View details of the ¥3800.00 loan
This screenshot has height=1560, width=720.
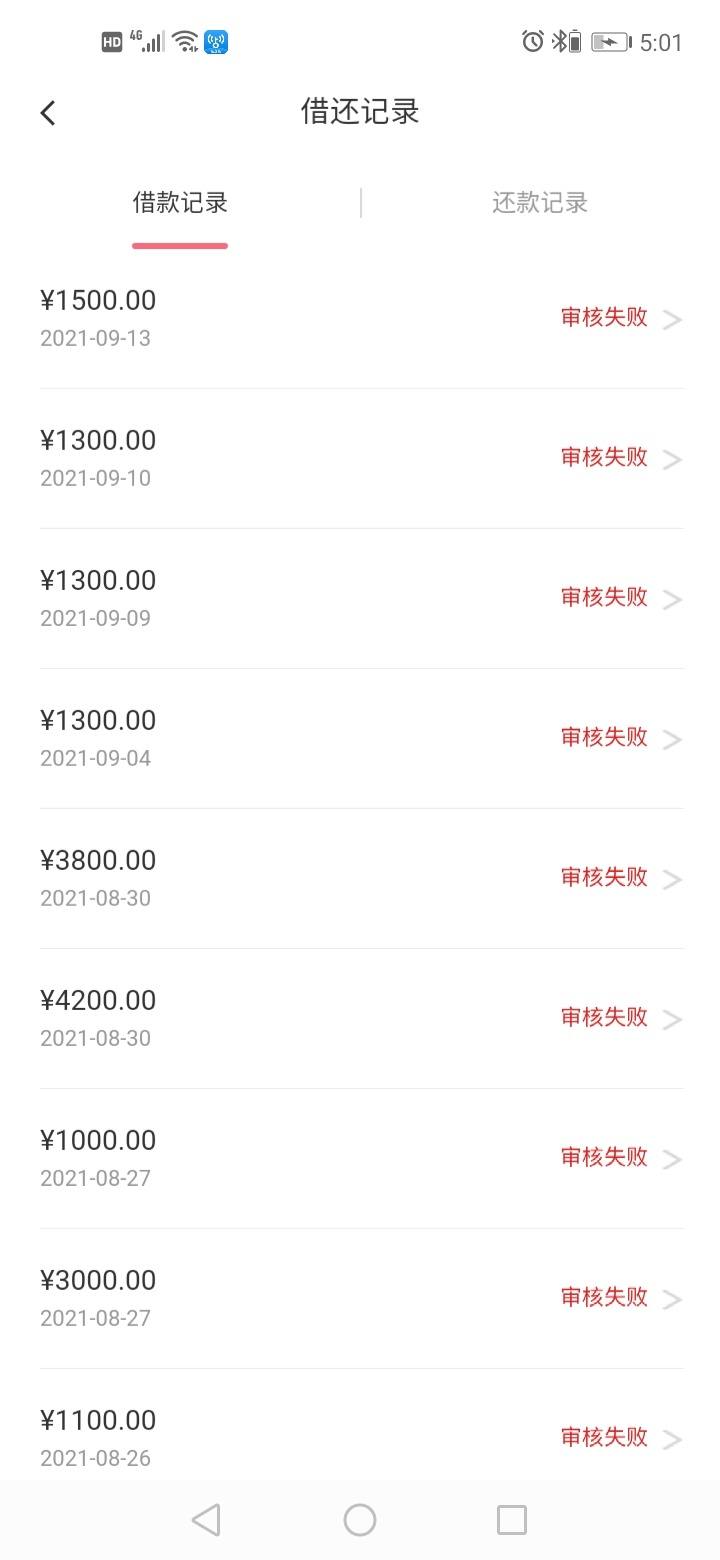coord(362,879)
